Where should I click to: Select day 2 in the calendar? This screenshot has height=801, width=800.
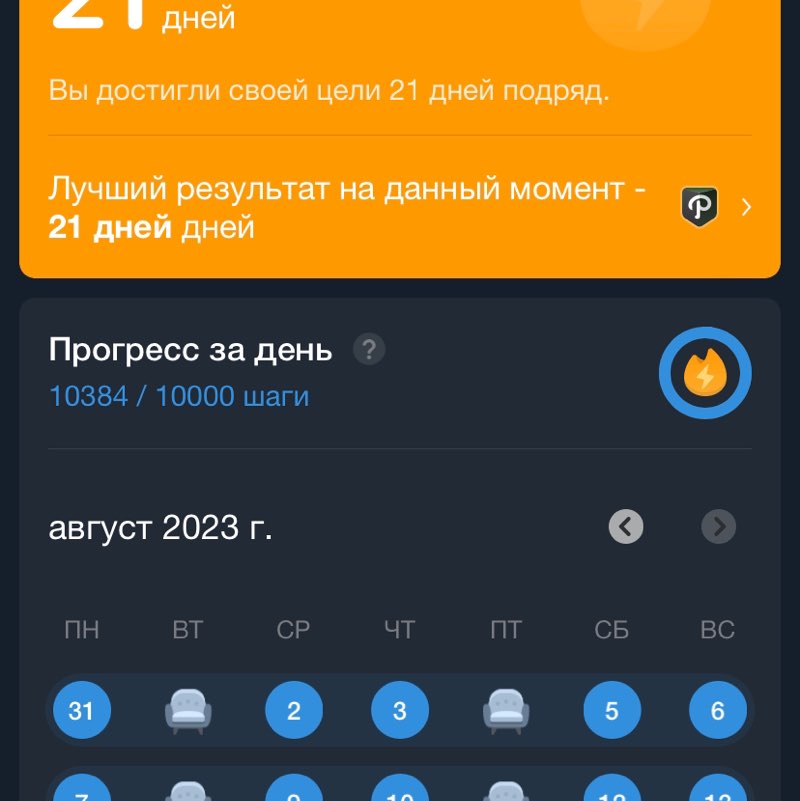(x=294, y=710)
